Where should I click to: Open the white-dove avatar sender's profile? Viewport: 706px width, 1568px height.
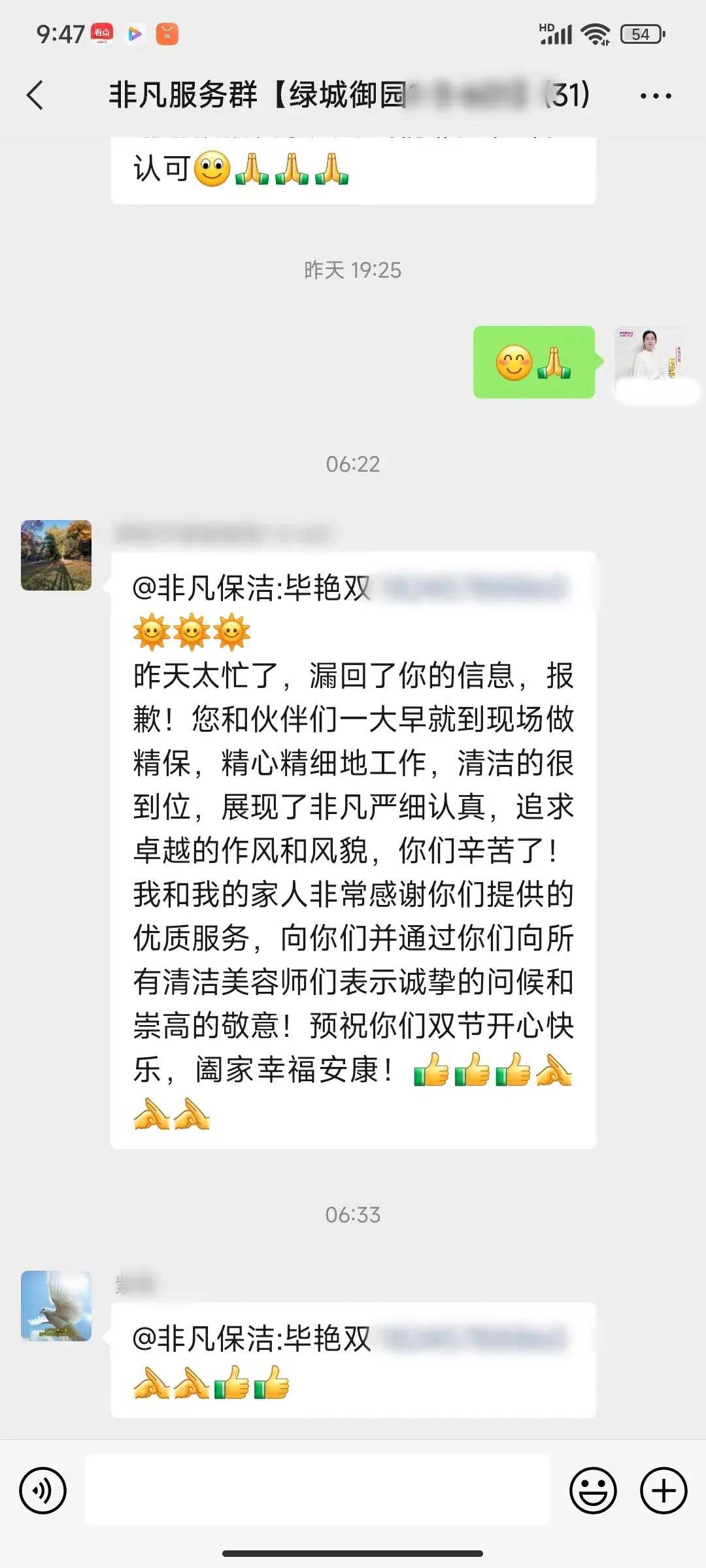56,1306
